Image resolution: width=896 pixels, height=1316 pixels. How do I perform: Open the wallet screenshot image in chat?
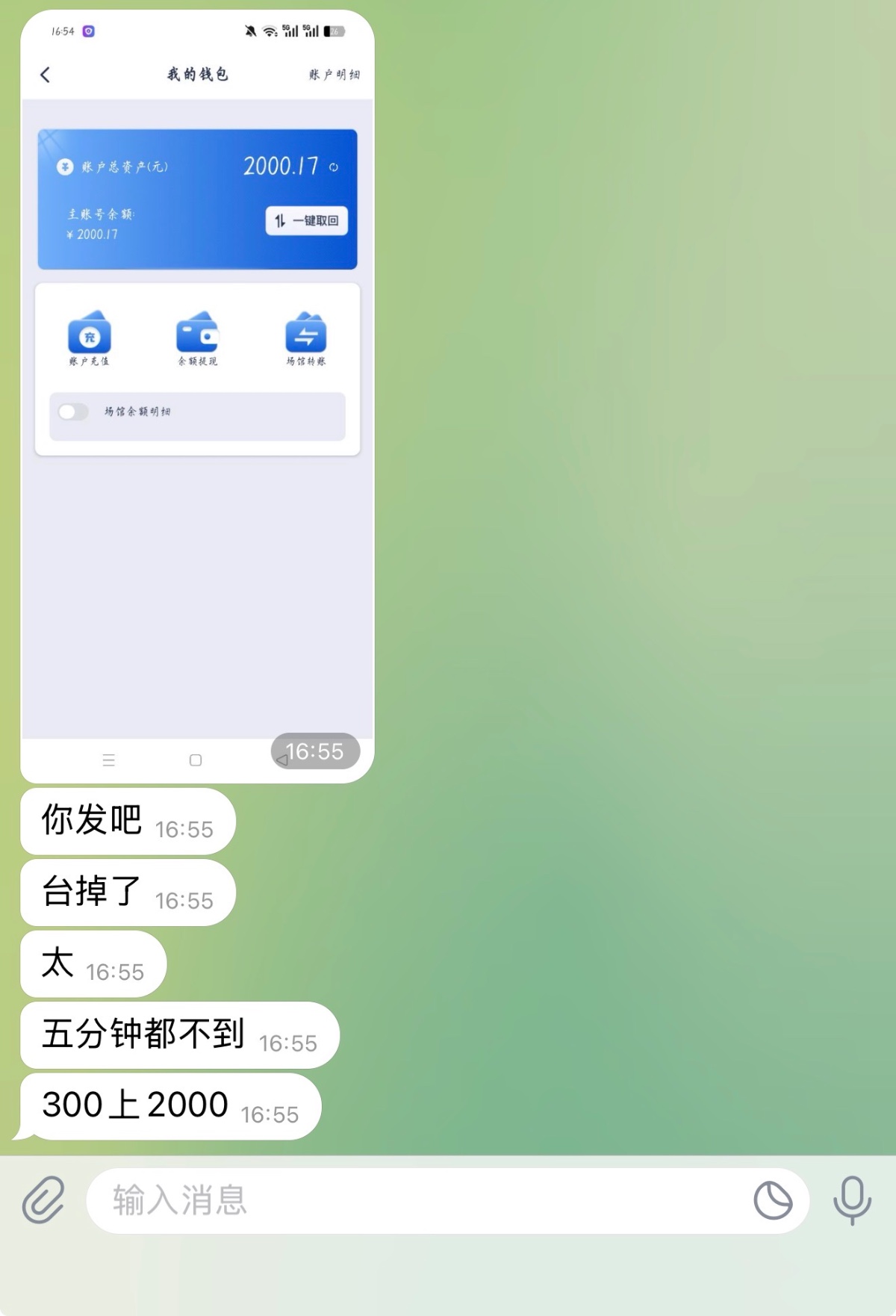pos(197,396)
